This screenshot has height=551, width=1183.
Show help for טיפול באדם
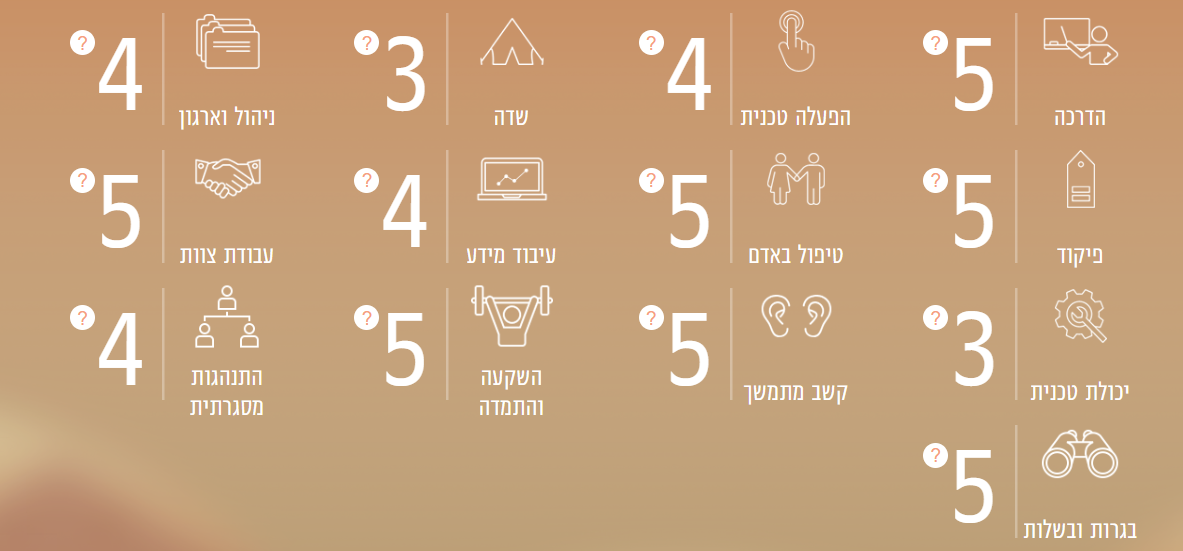[651, 181]
